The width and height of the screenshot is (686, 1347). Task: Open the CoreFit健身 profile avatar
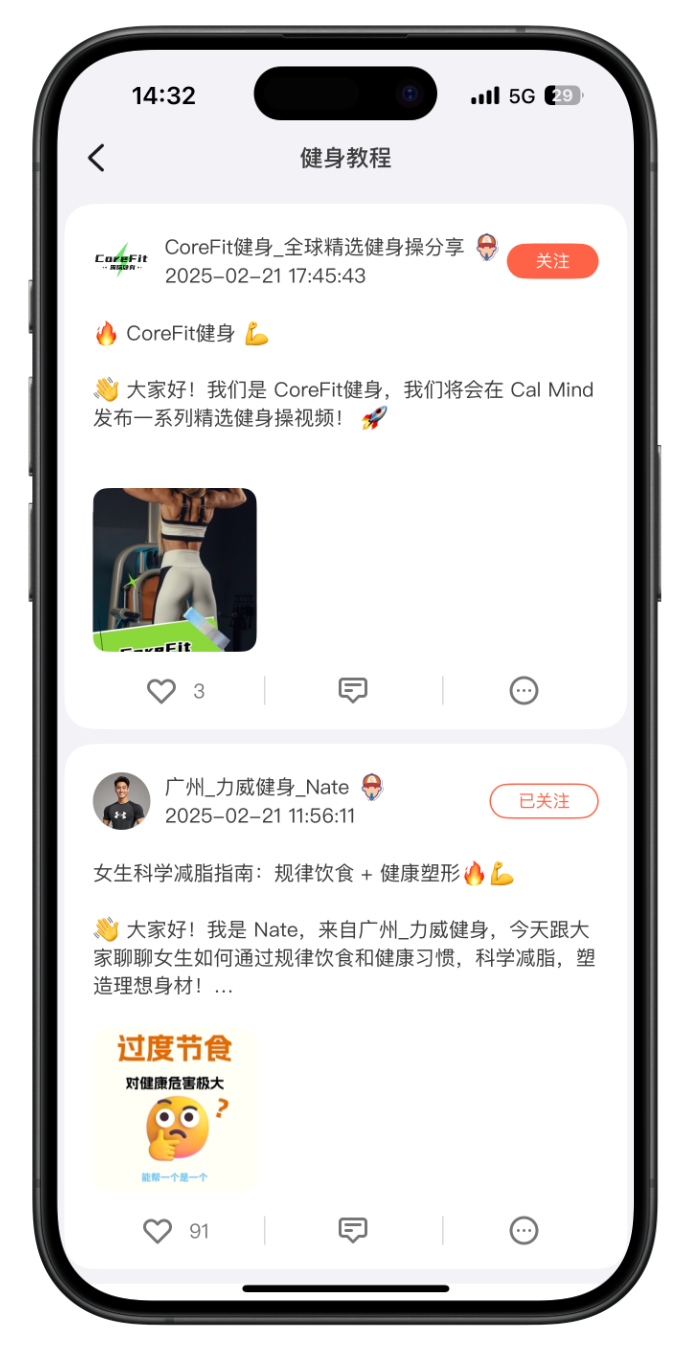(x=121, y=261)
